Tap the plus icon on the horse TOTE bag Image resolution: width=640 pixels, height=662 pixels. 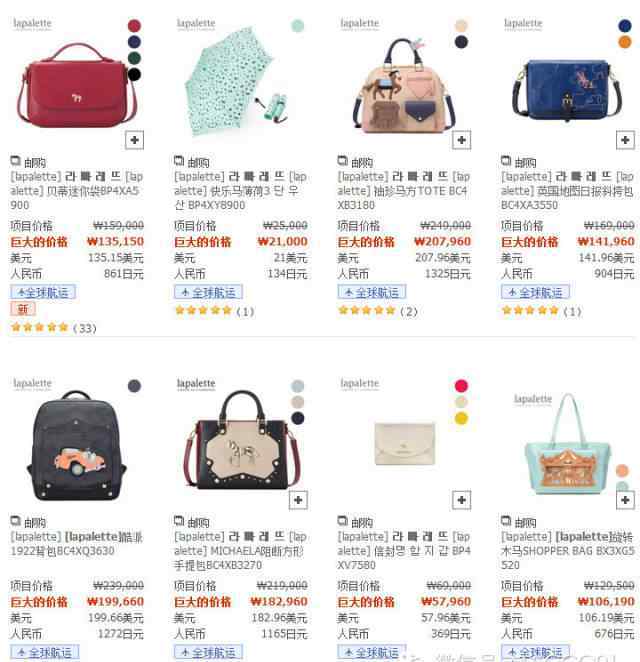pyautogui.click(x=461, y=140)
